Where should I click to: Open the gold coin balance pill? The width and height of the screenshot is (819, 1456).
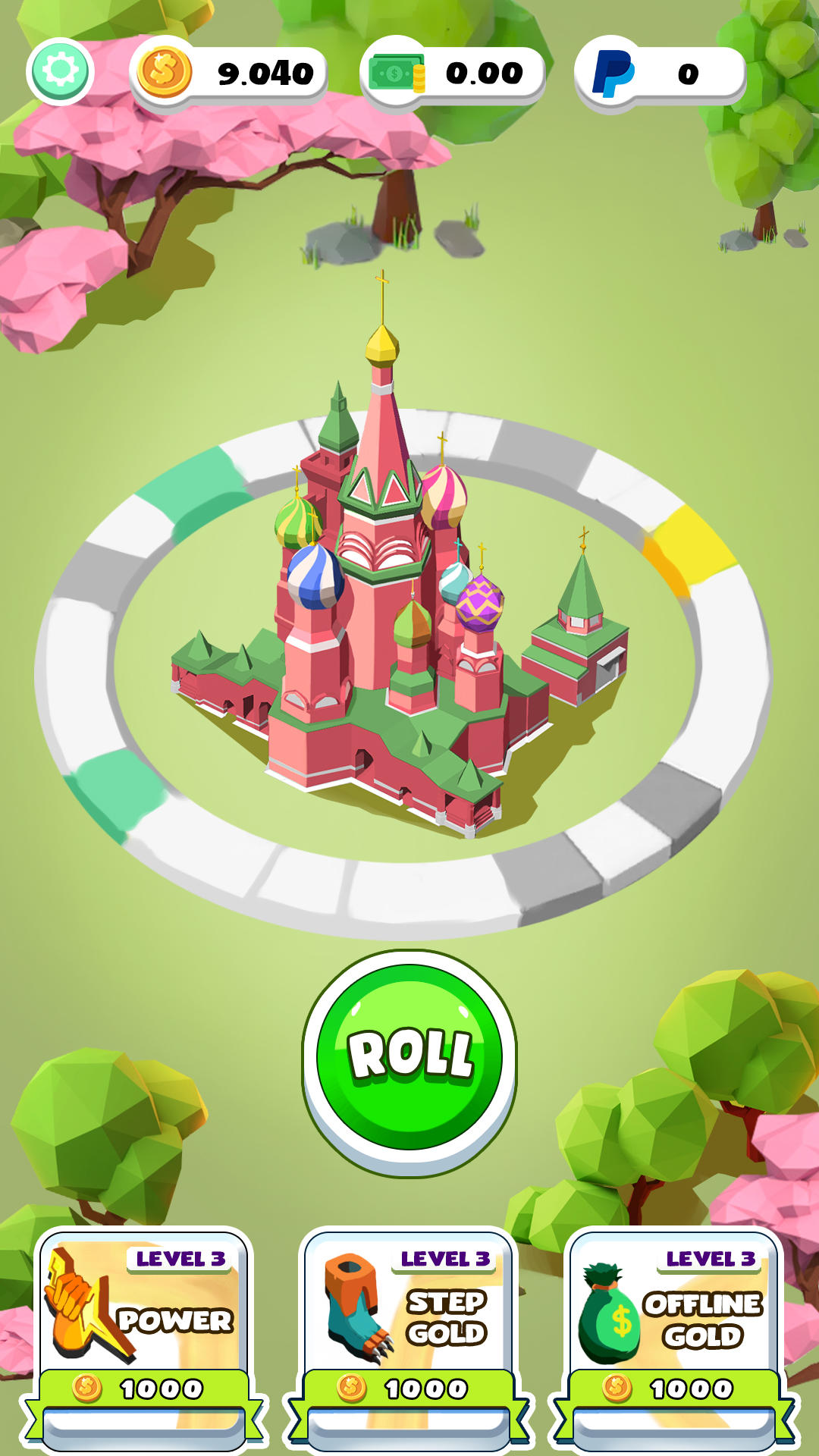point(229,74)
